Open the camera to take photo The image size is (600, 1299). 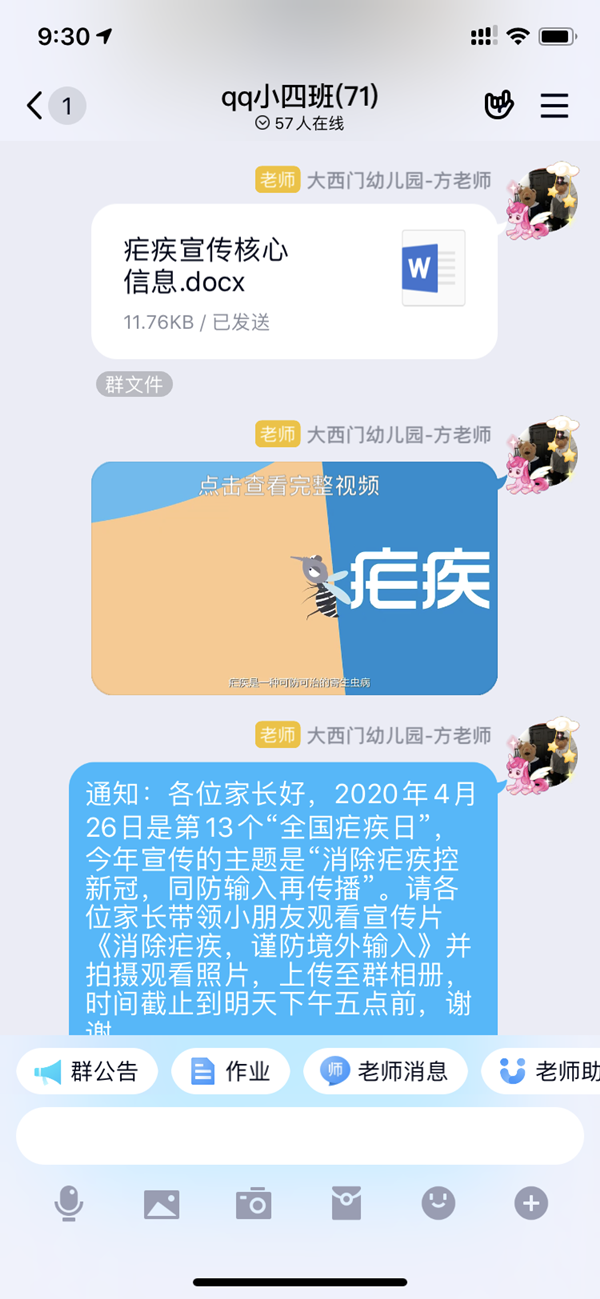[253, 1204]
